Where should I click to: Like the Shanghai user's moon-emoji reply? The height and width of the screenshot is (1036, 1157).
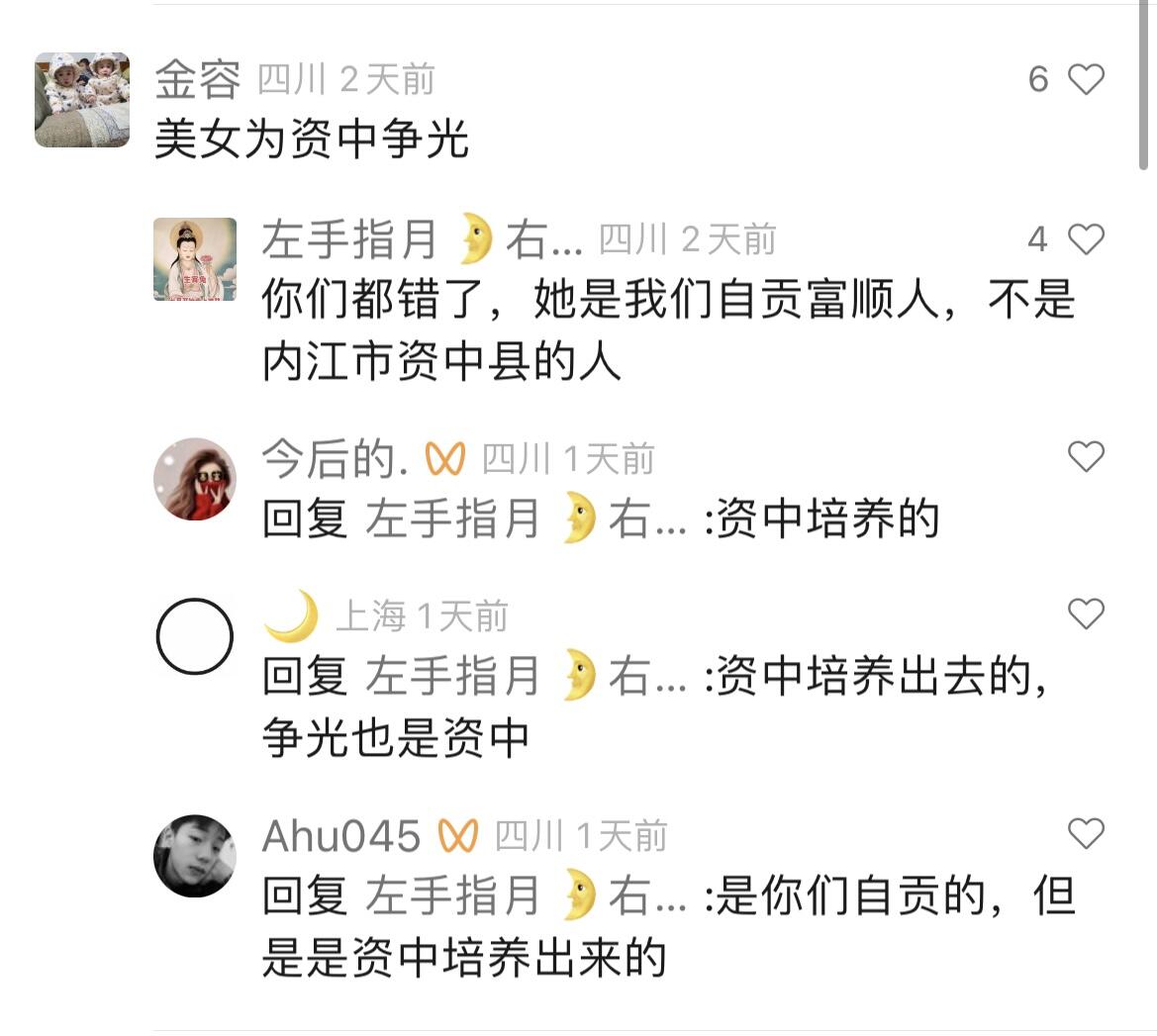[x=1086, y=614]
